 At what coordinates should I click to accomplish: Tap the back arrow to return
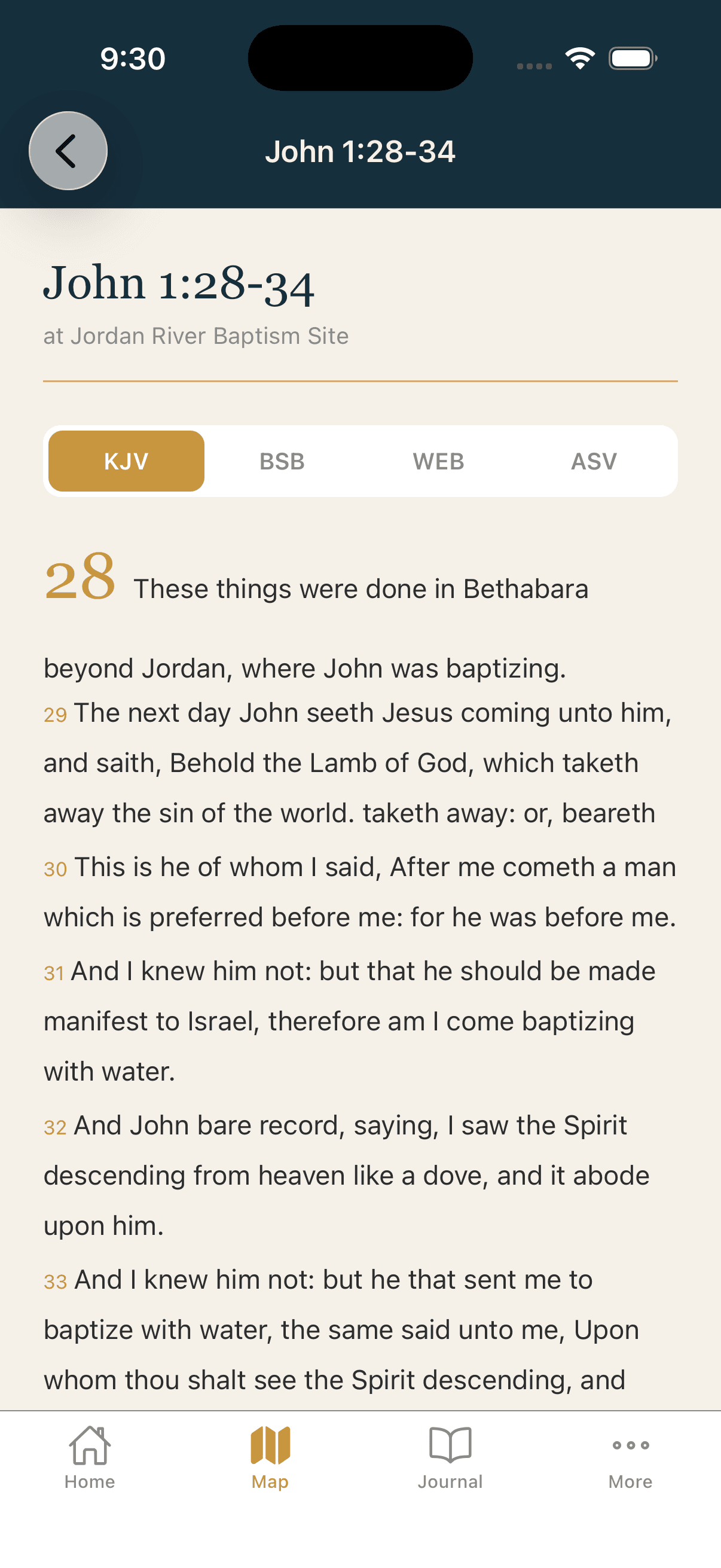tap(67, 151)
